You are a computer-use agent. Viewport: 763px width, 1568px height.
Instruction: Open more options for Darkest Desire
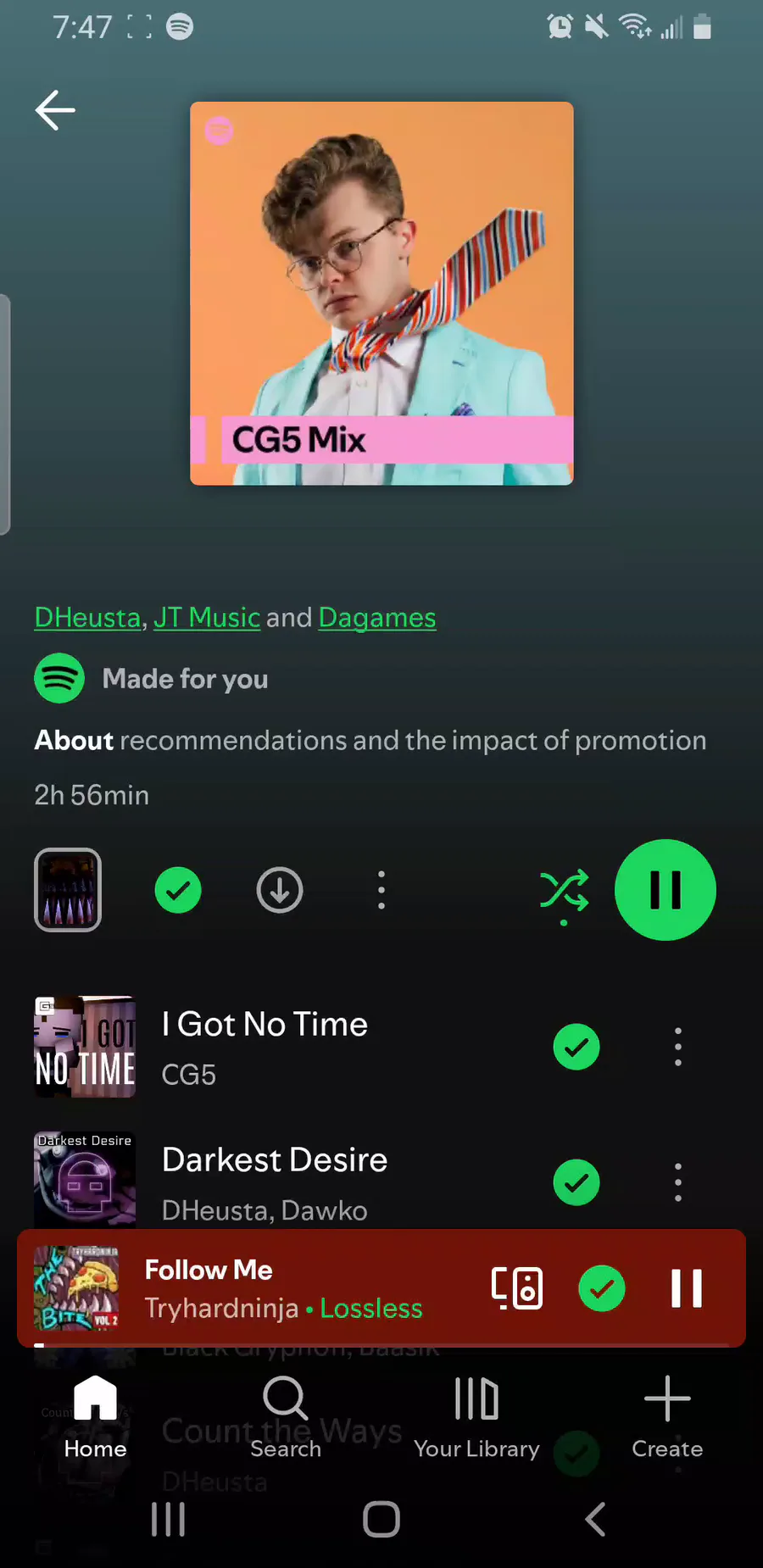tap(678, 1182)
